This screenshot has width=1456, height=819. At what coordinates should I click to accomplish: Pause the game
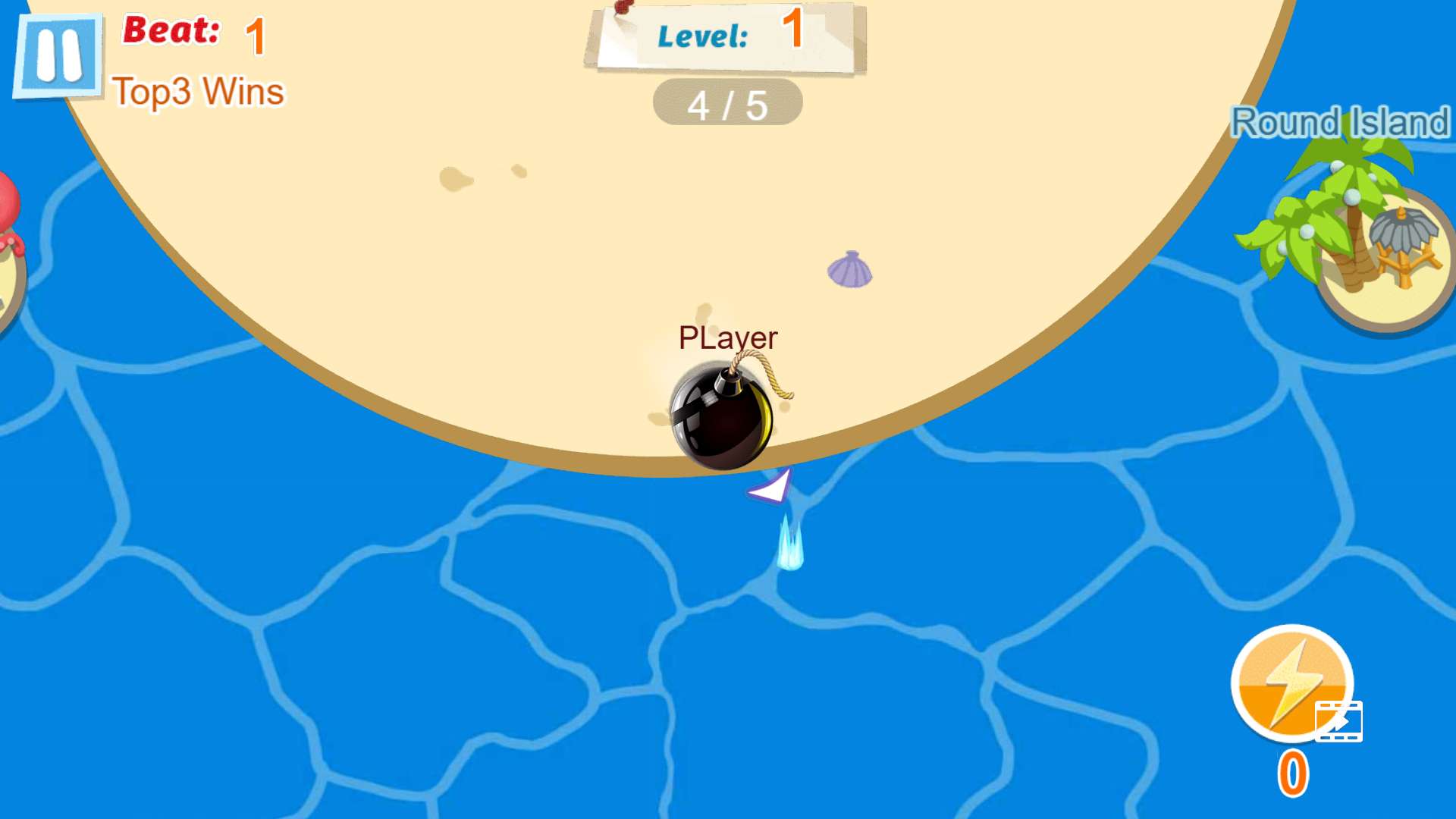pyautogui.click(x=58, y=57)
